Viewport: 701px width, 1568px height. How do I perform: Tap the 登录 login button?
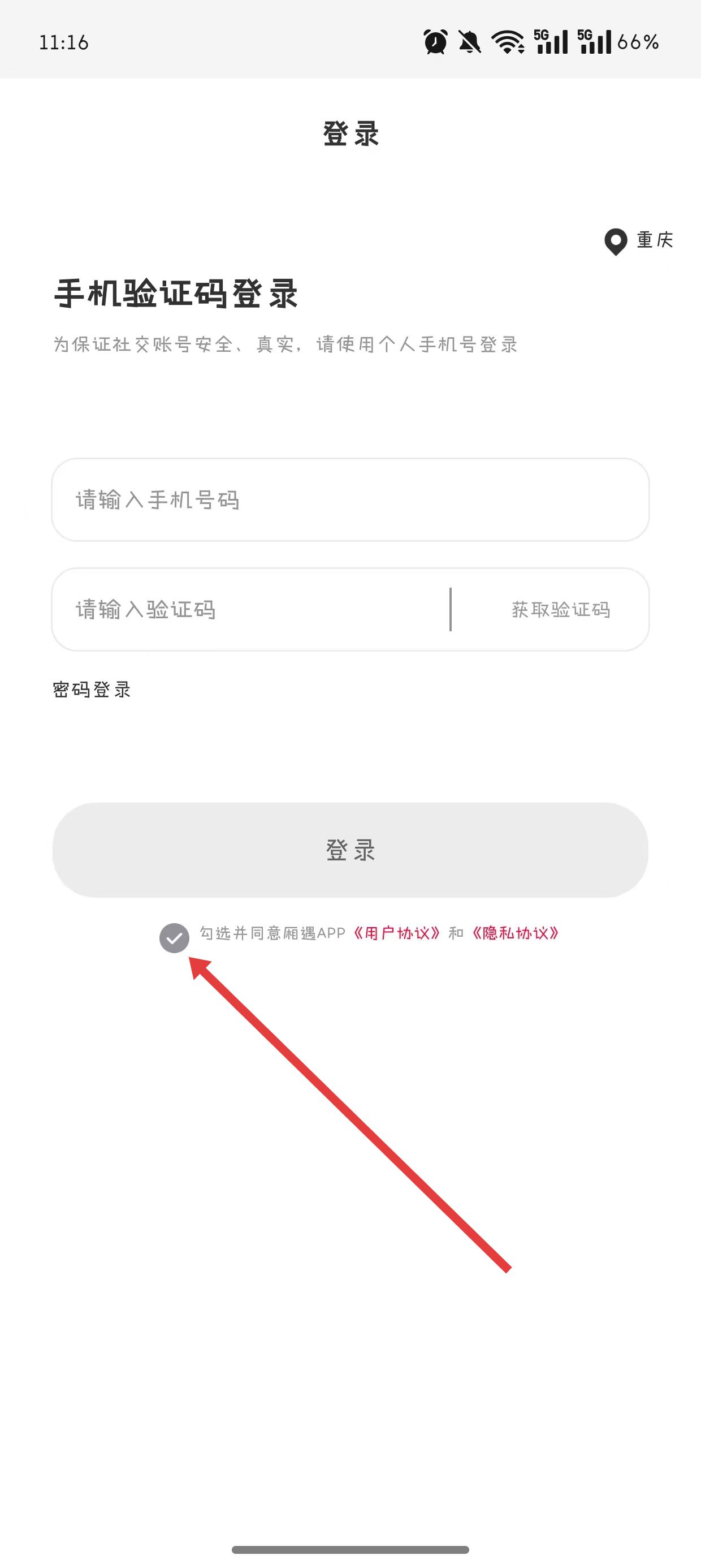(x=350, y=850)
